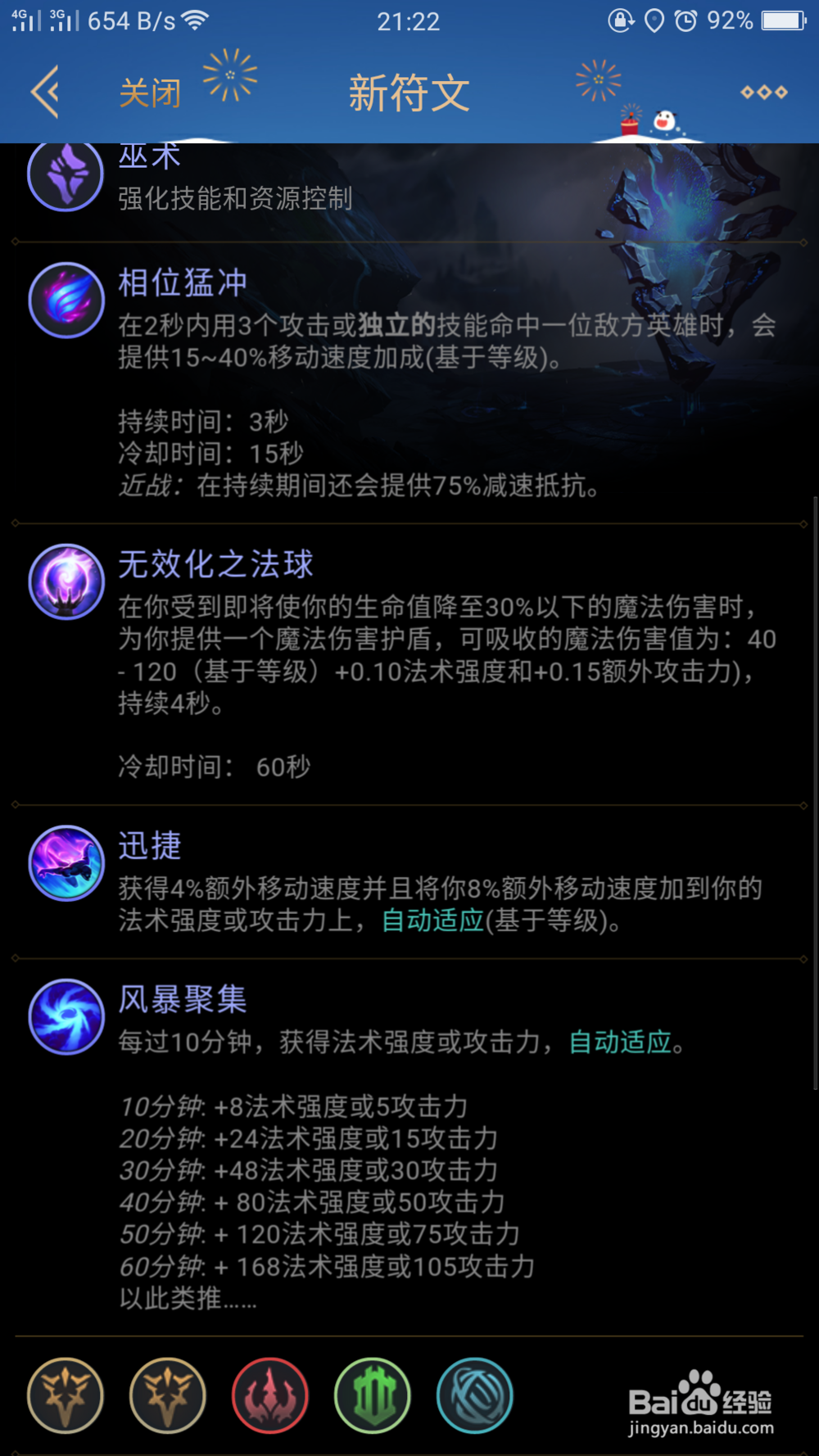Collapse the 相位猛冲 section via its diamond marker
Screen dimensions: 819x1456
[x=14, y=242]
